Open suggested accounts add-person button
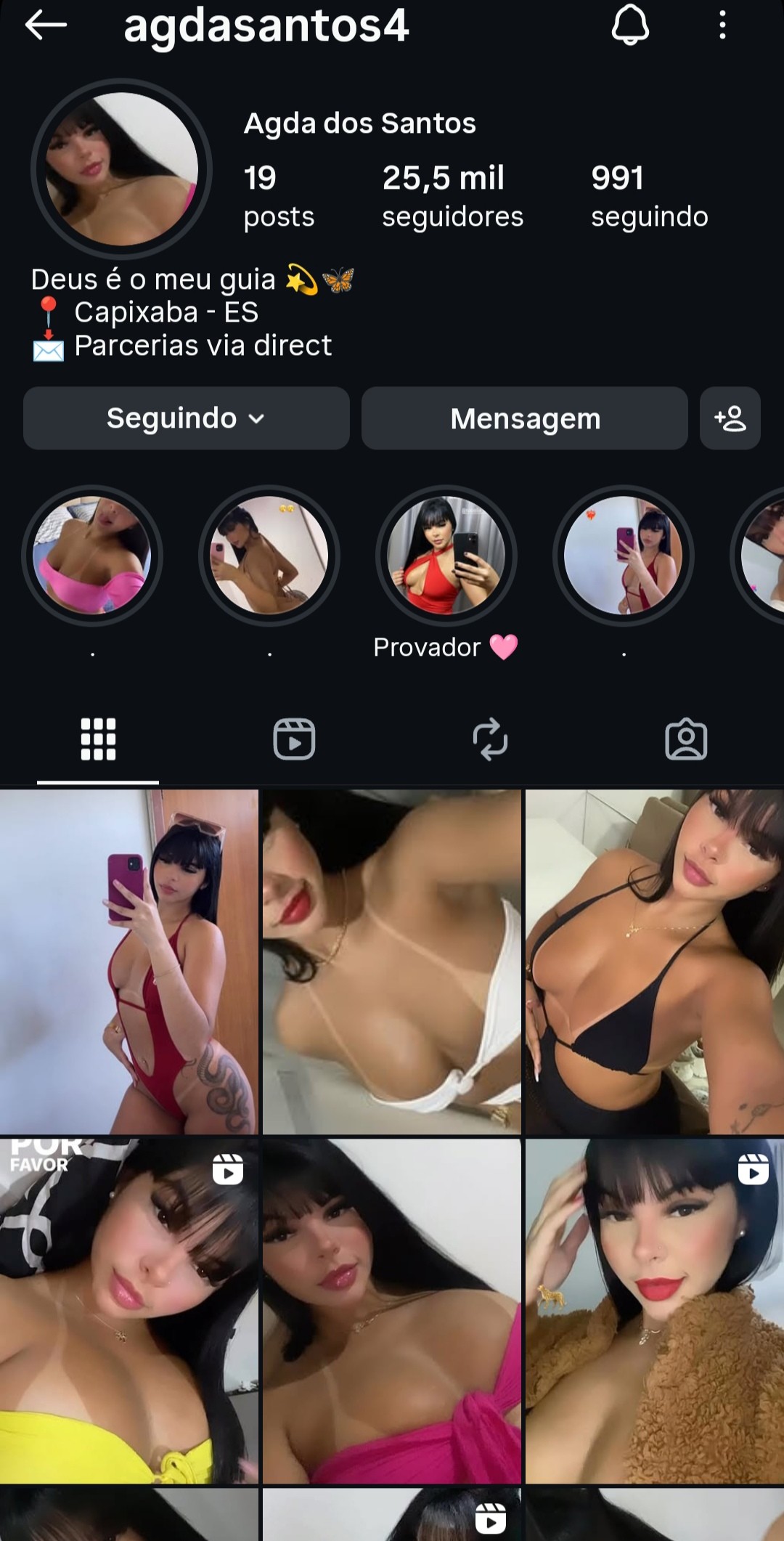The width and height of the screenshot is (784, 1541). click(x=730, y=418)
